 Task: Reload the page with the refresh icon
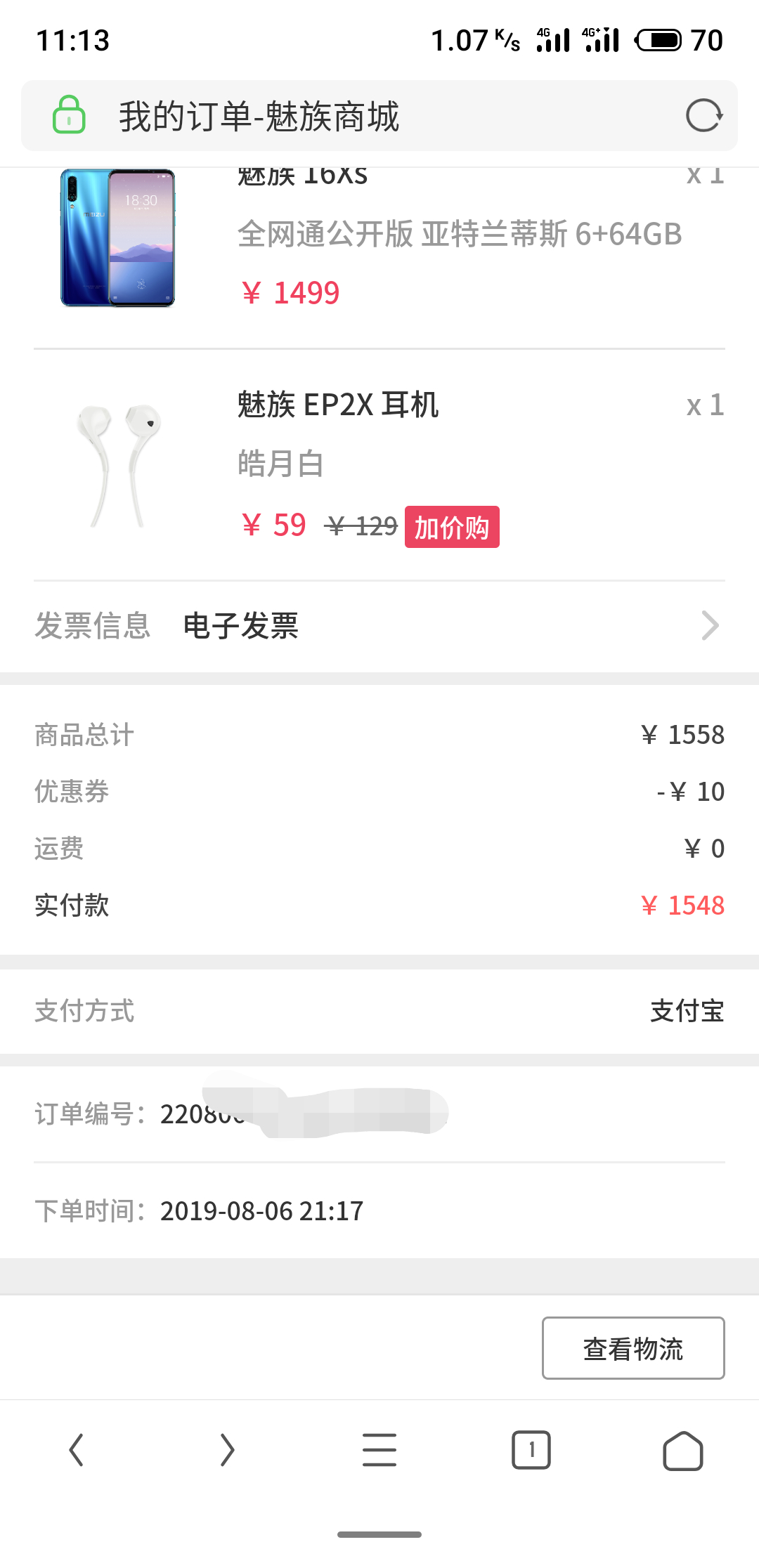click(704, 116)
